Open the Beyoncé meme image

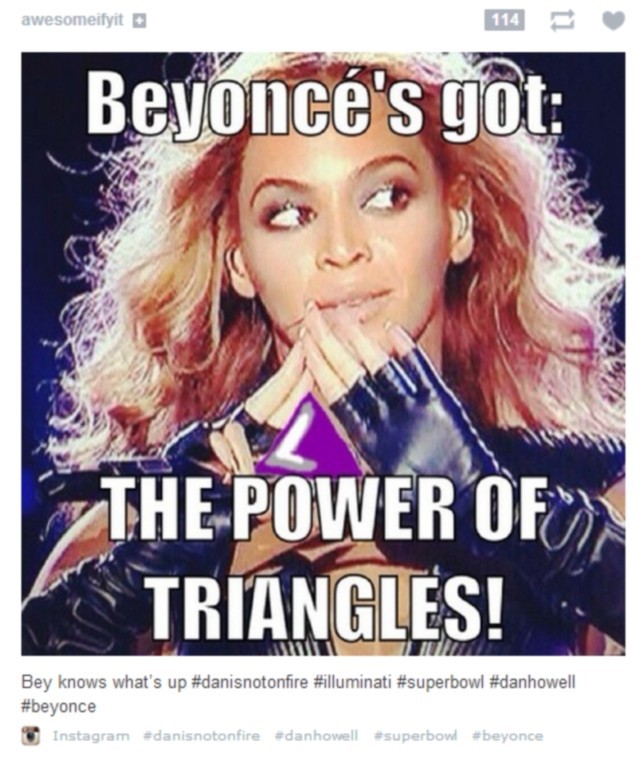coord(322,350)
